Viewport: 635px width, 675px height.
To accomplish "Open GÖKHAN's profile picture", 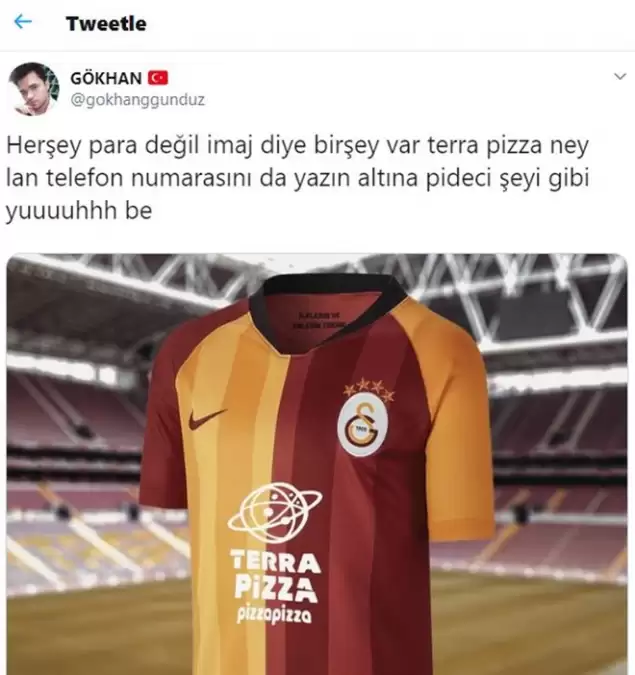I will 36,89.
